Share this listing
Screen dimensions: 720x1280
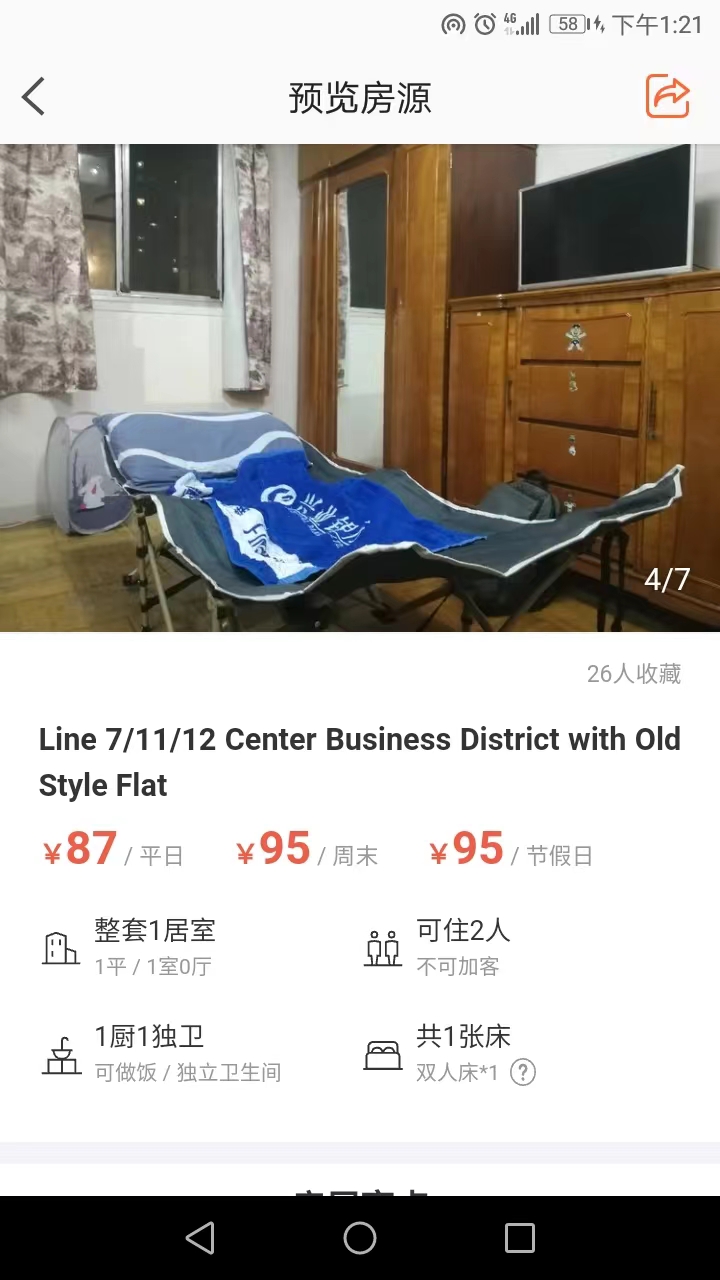pos(667,97)
